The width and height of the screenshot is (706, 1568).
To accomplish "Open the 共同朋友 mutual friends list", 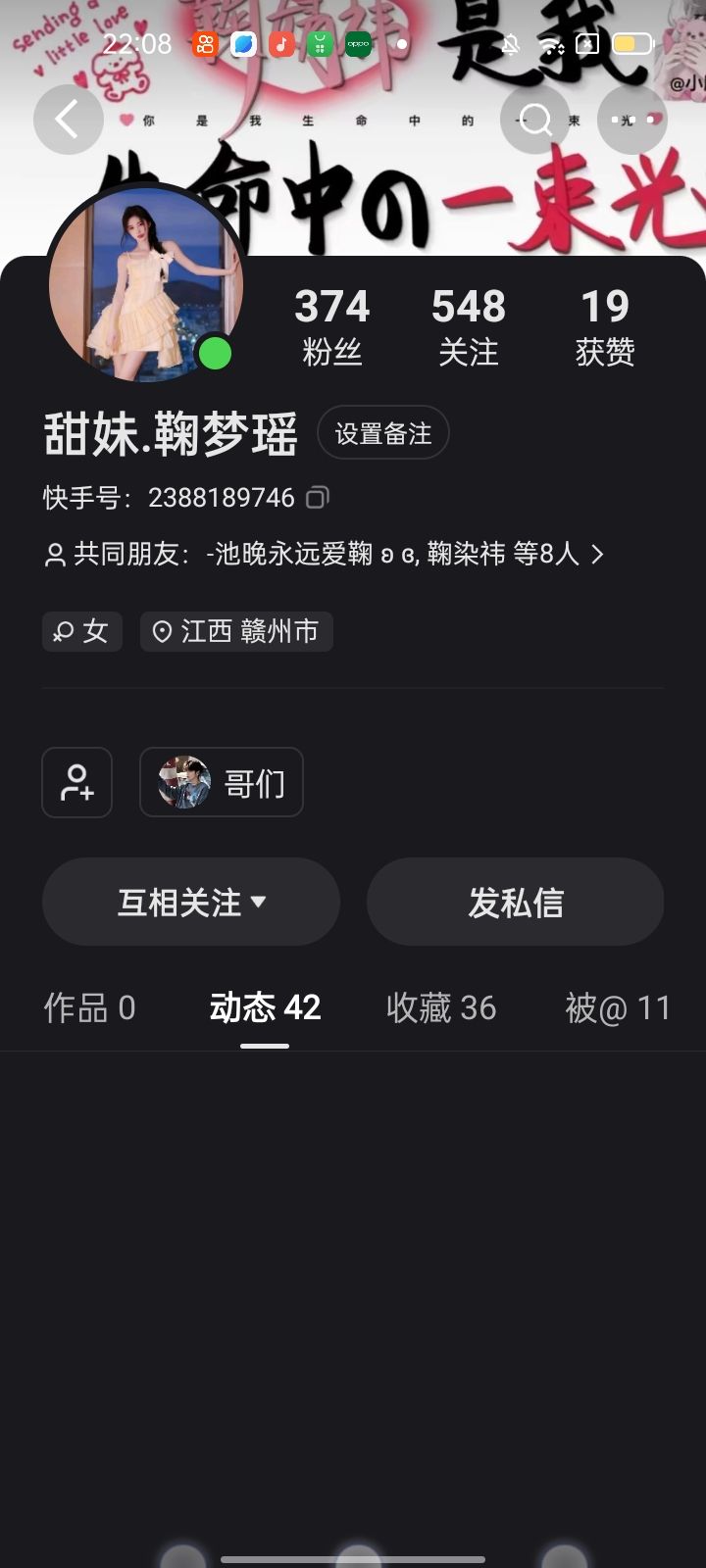I will pos(324,555).
